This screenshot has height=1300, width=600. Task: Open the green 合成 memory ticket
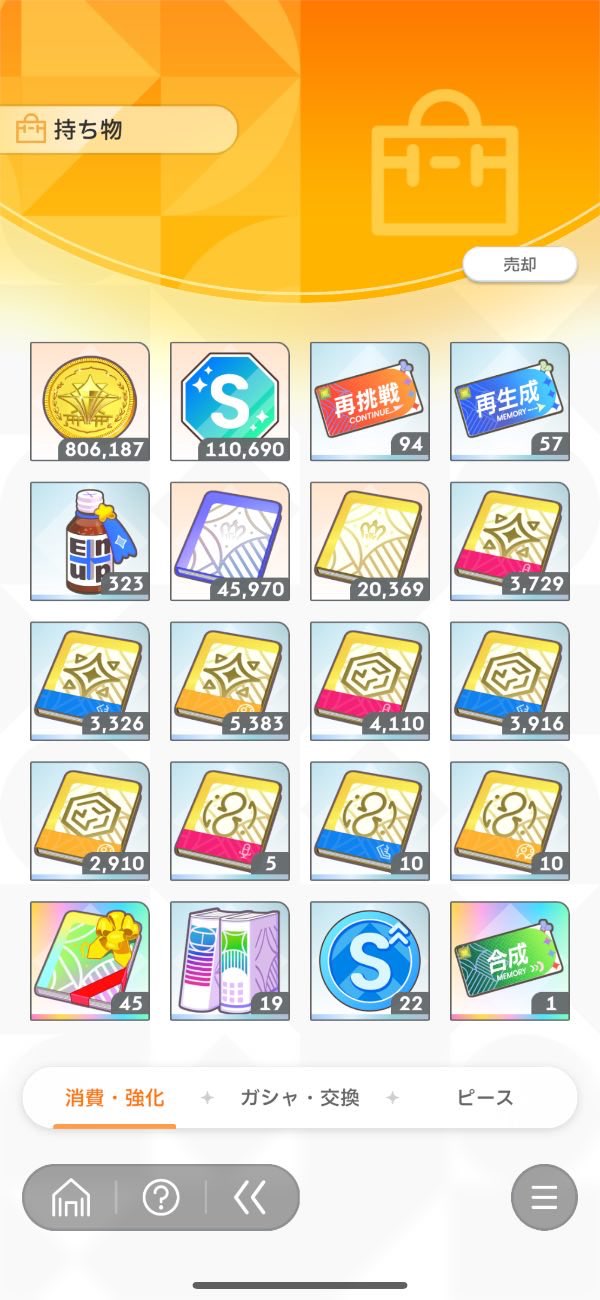510,961
